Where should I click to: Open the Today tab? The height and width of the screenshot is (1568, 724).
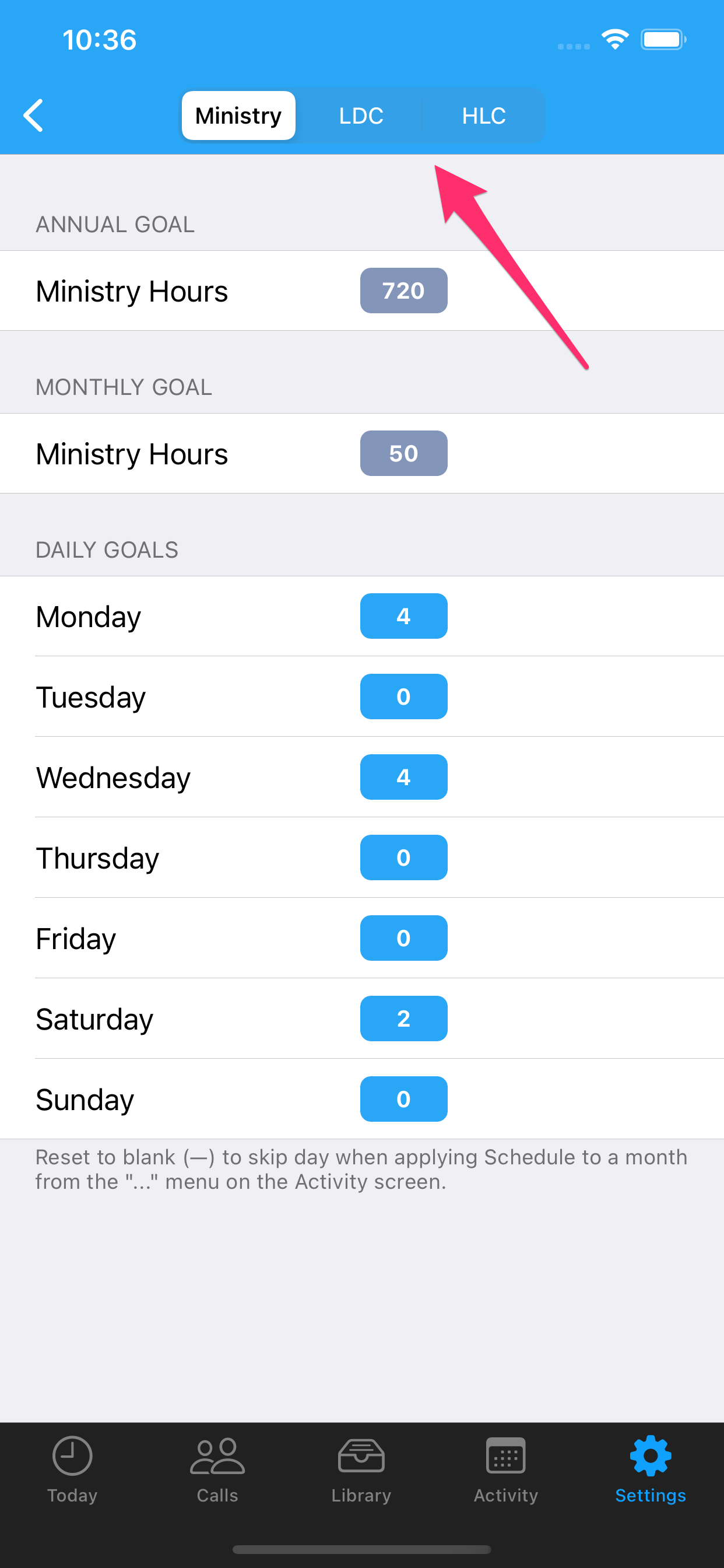72,1469
